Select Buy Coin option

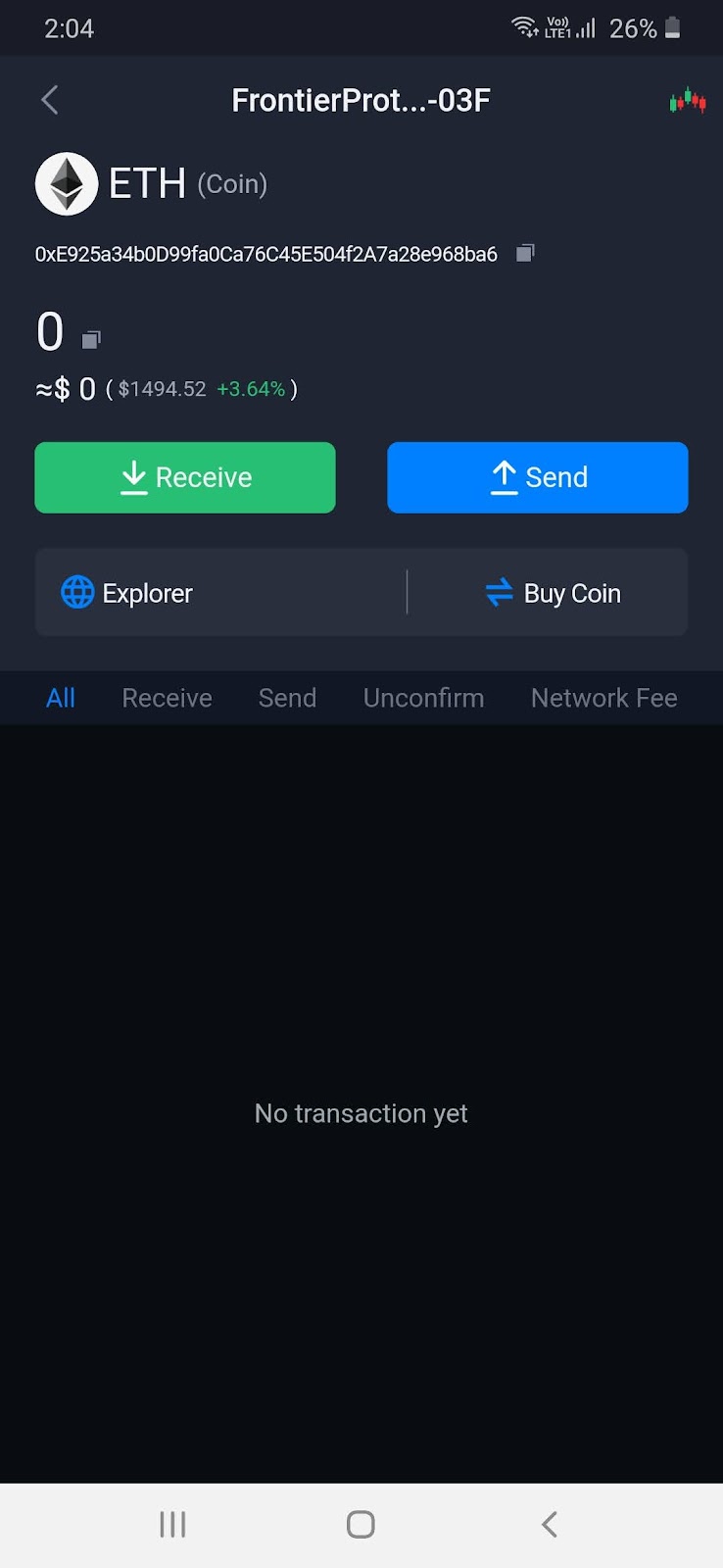click(x=554, y=593)
